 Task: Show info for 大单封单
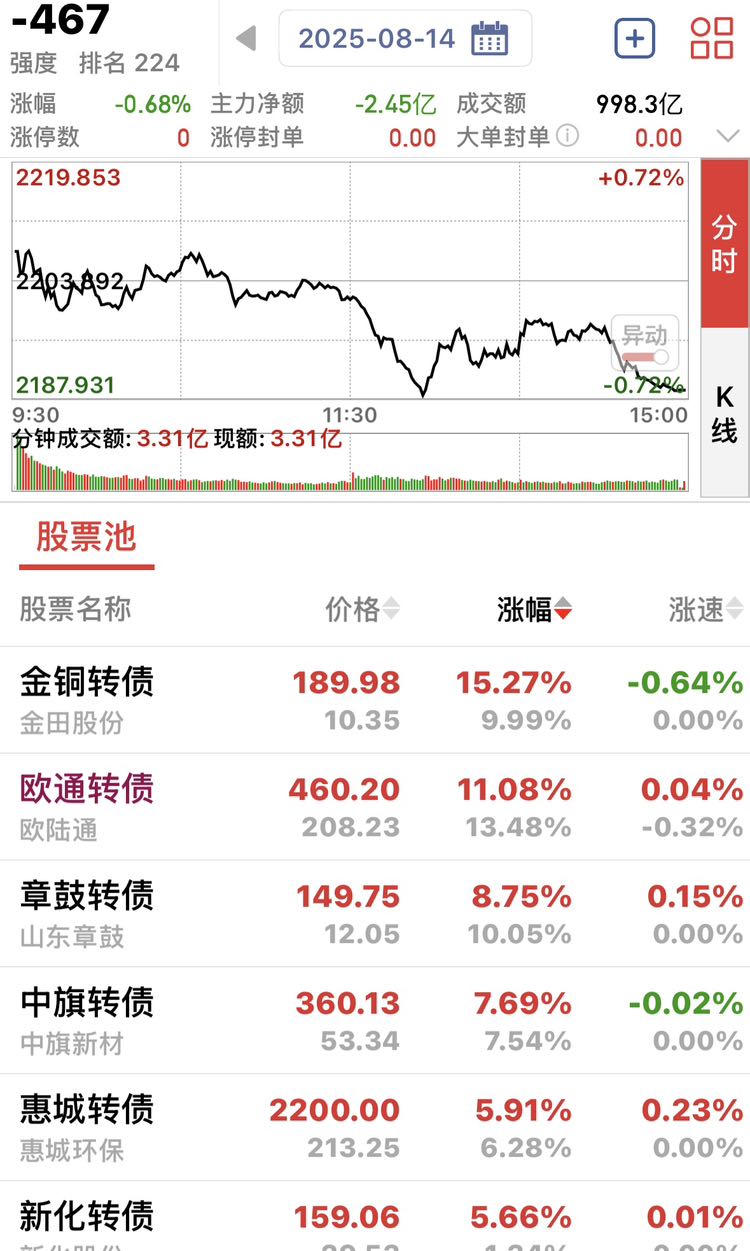pos(567,136)
